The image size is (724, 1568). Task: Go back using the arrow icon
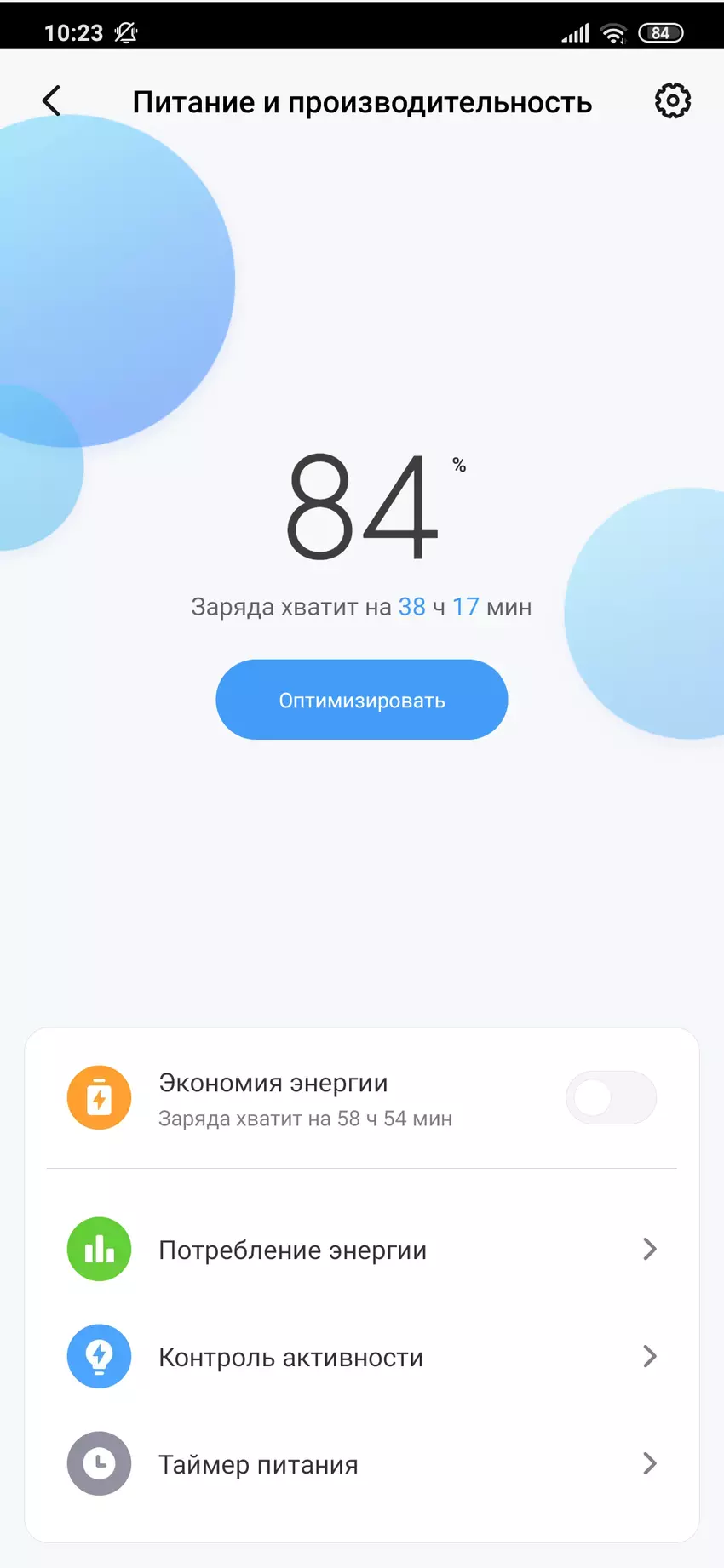[52, 101]
